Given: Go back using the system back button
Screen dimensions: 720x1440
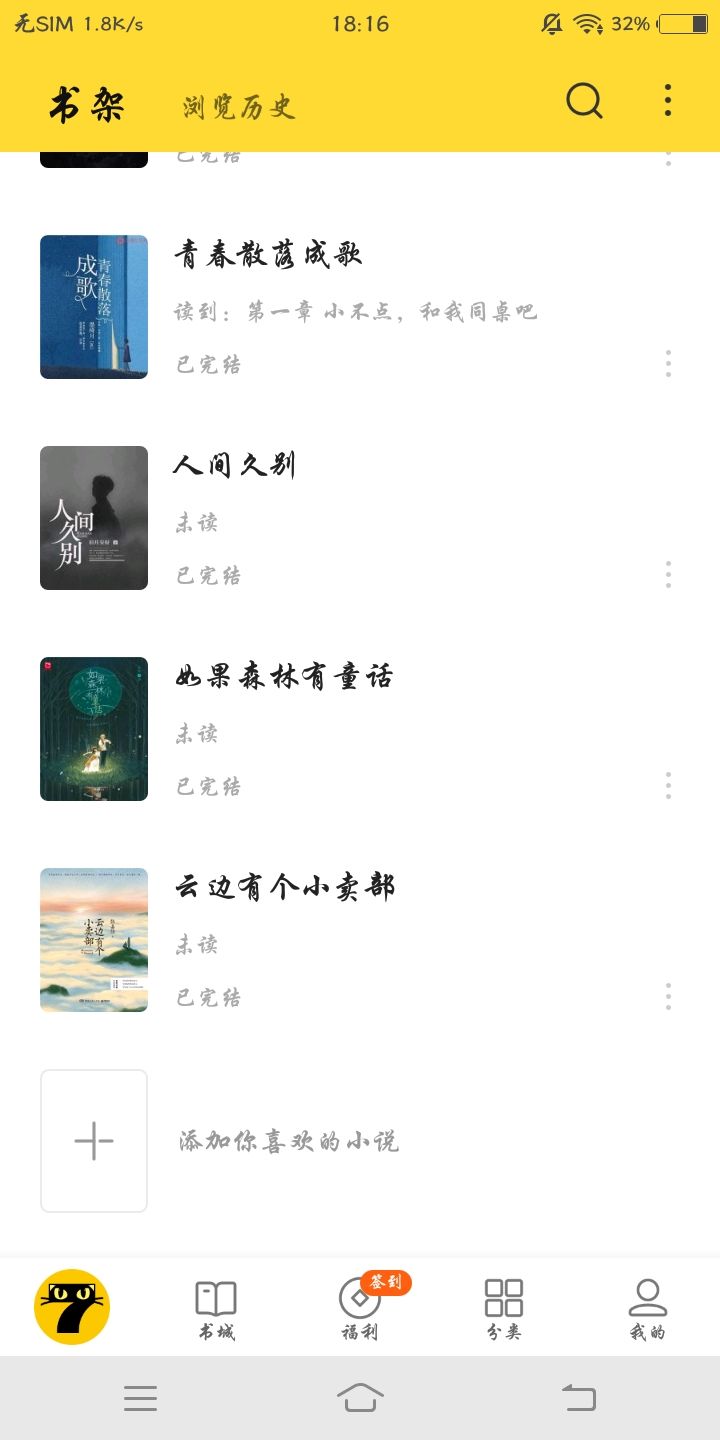Looking at the screenshot, I should pyautogui.click(x=579, y=1397).
